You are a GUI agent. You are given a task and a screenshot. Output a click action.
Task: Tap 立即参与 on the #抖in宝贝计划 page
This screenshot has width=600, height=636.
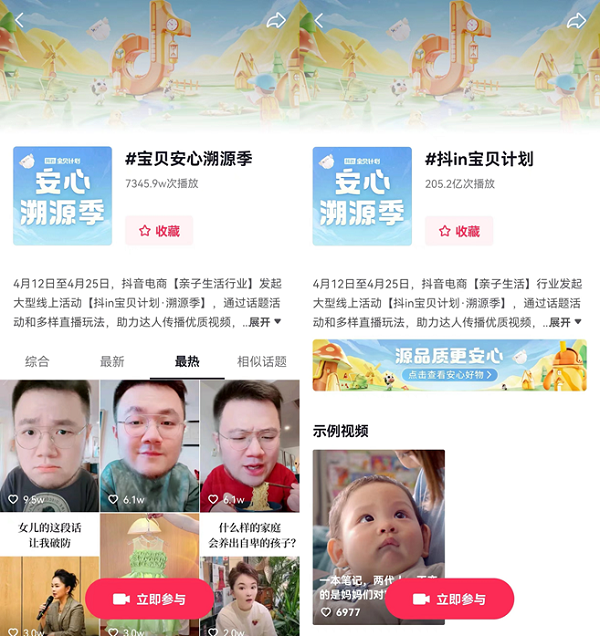(449, 599)
